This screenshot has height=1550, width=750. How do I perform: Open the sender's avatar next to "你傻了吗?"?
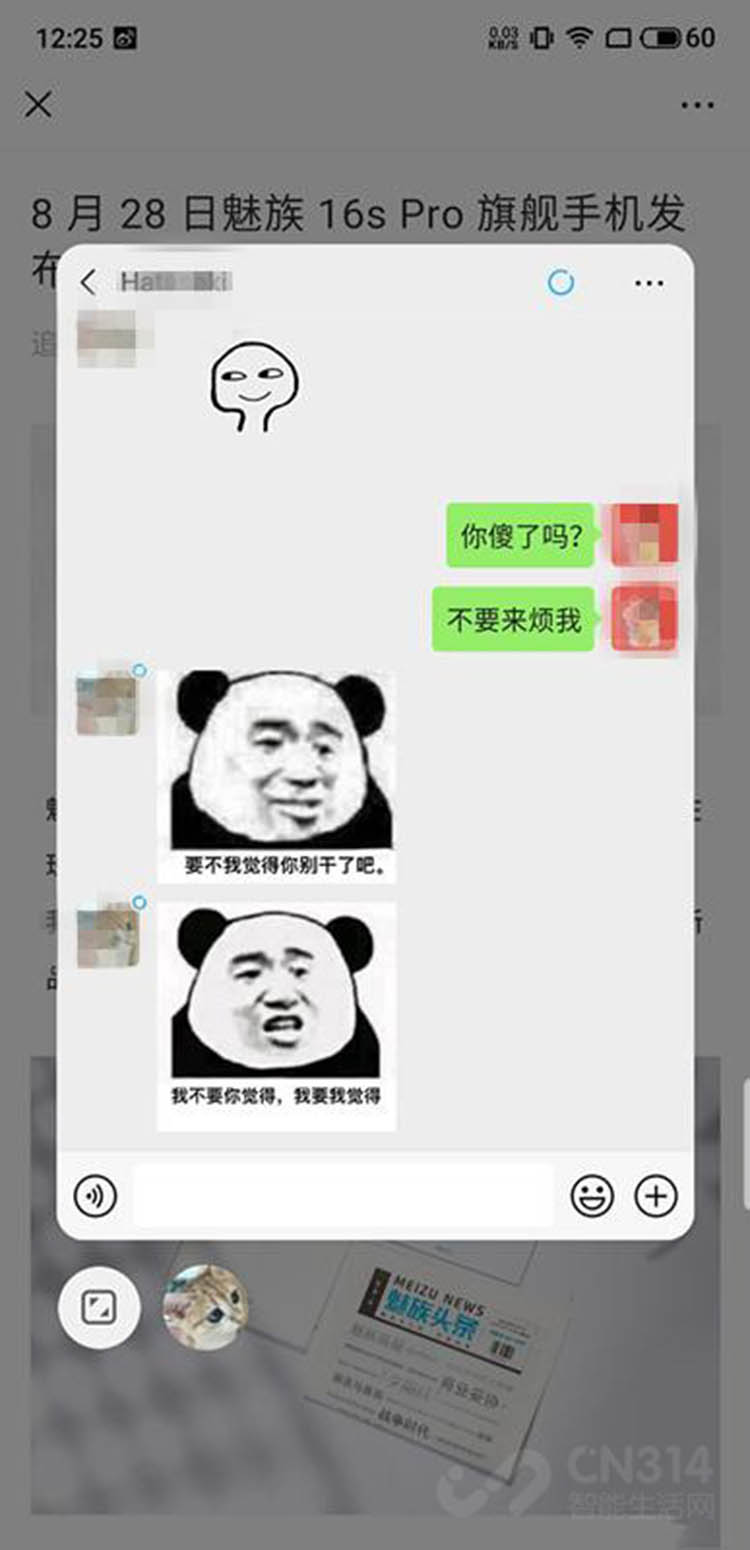[x=645, y=535]
